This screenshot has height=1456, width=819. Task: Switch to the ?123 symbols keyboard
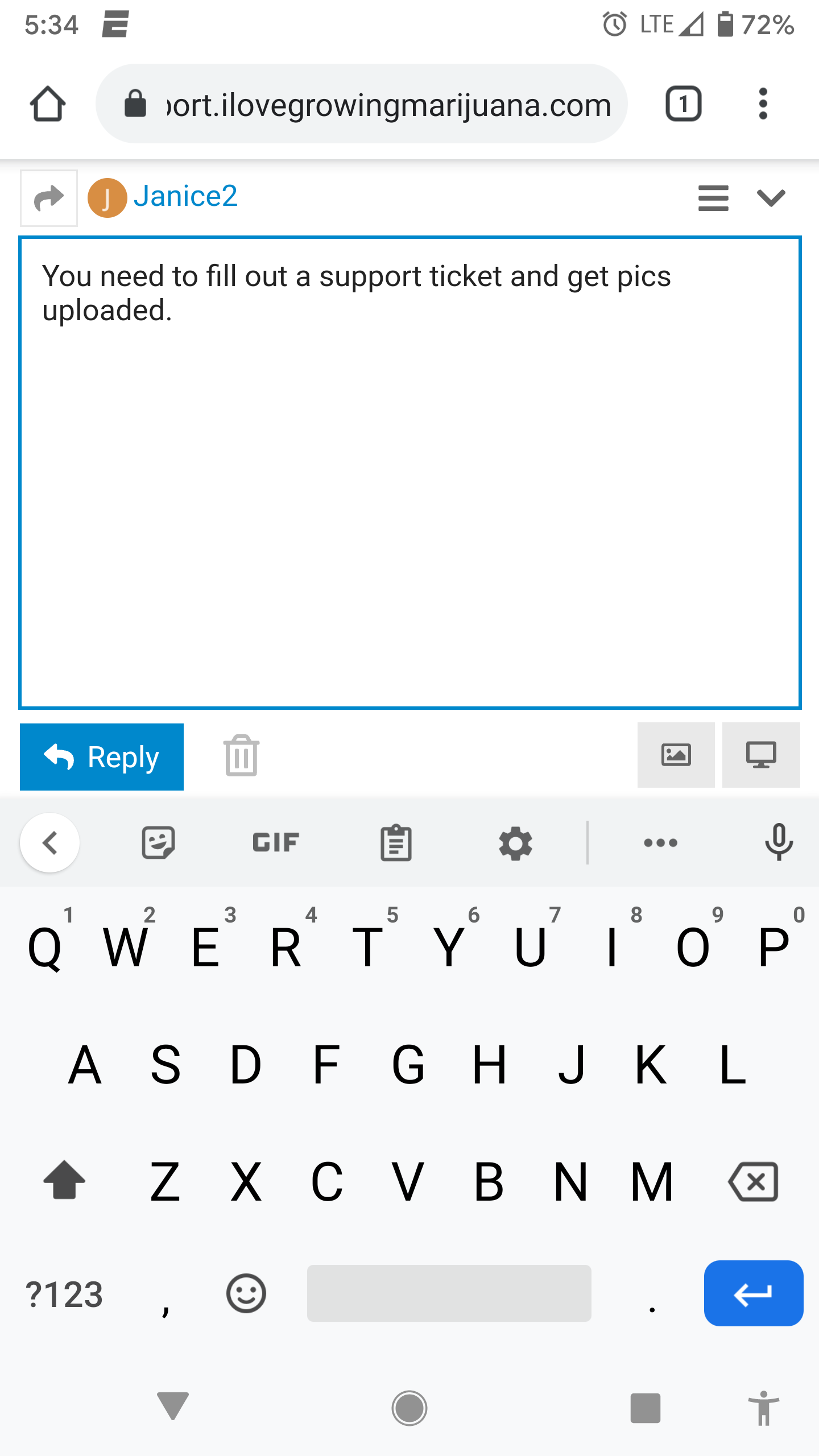click(64, 1294)
